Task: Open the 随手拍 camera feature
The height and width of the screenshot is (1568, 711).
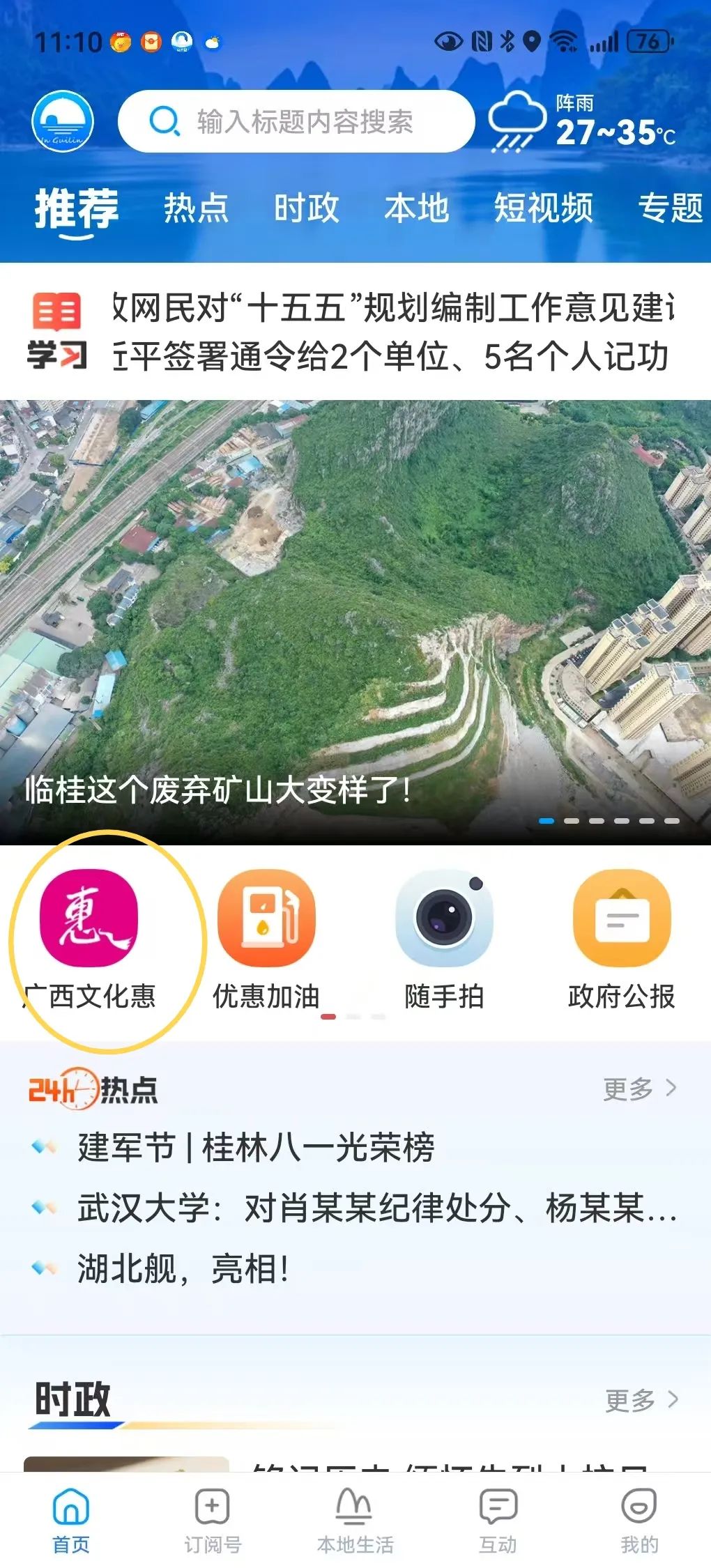Action: pos(446,920)
